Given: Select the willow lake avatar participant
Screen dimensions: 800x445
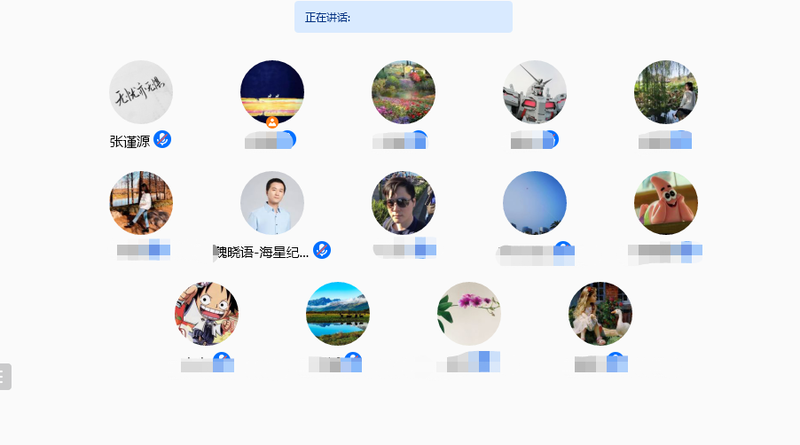Looking at the screenshot, I should [x=665, y=92].
